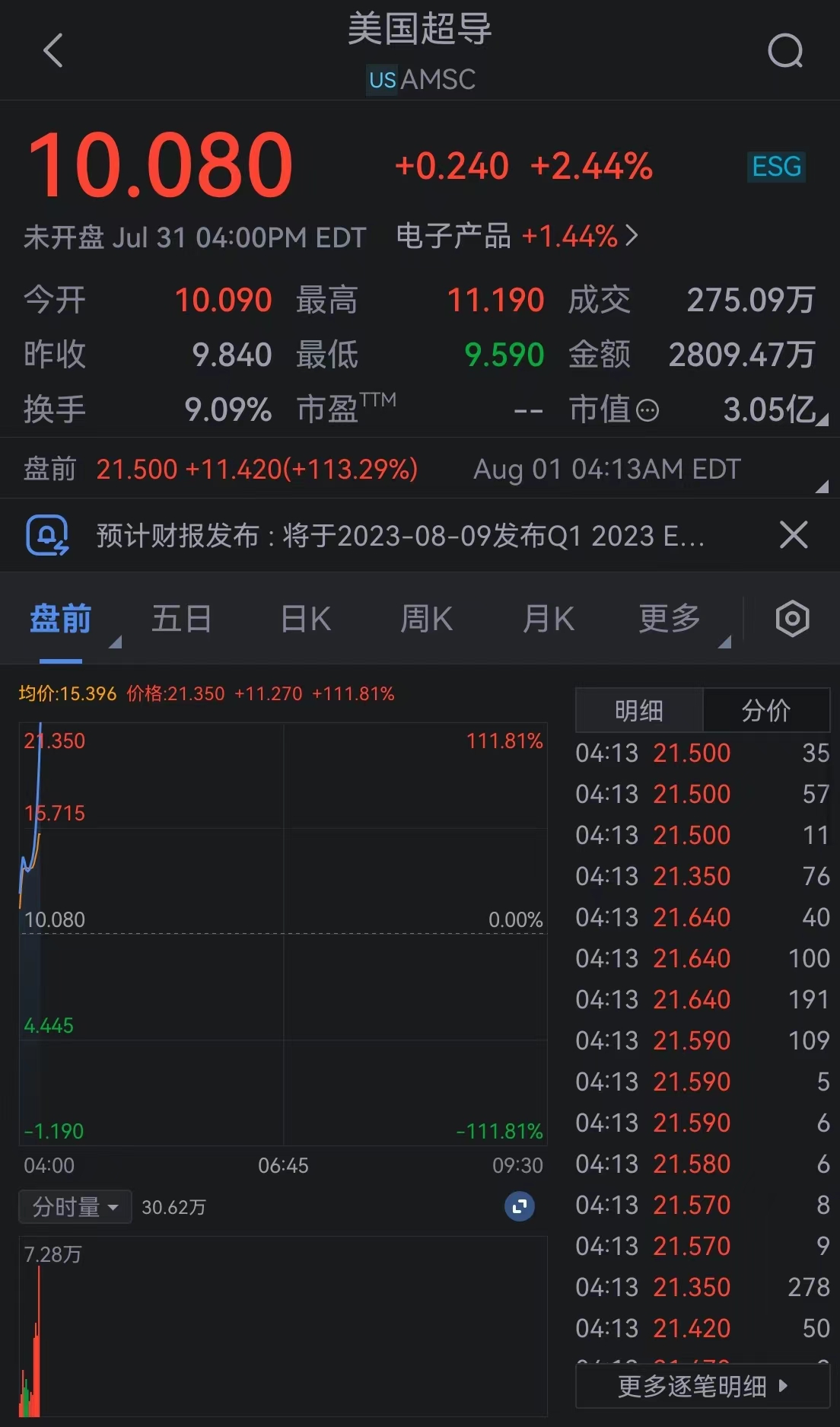Go back using the back arrow
Image resolution: width=840 pixels, height=1427 pixels.
[x=53, y=51]
